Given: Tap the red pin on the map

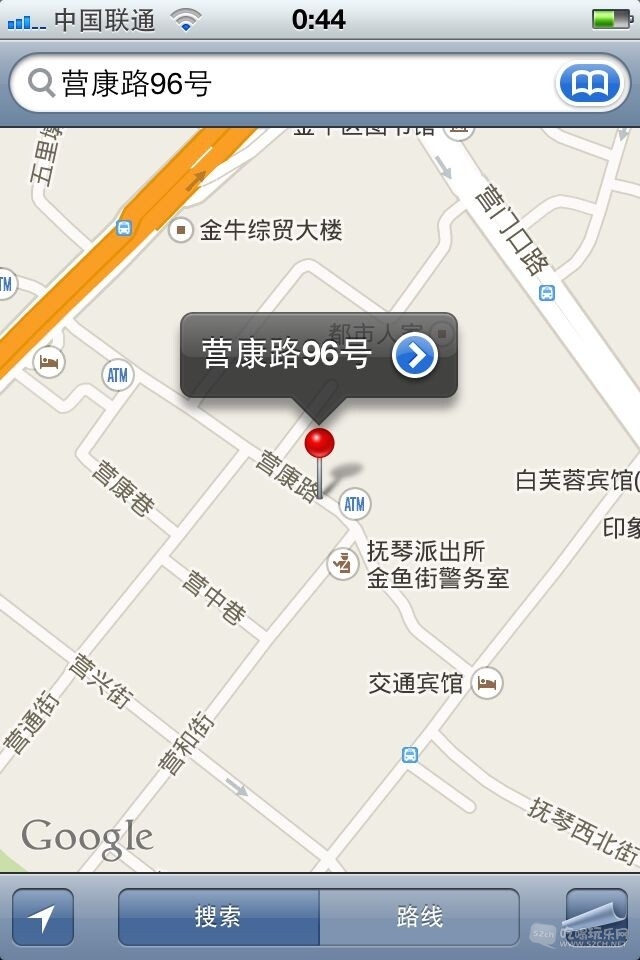Looking at the screenshot, I should [319, 444].
